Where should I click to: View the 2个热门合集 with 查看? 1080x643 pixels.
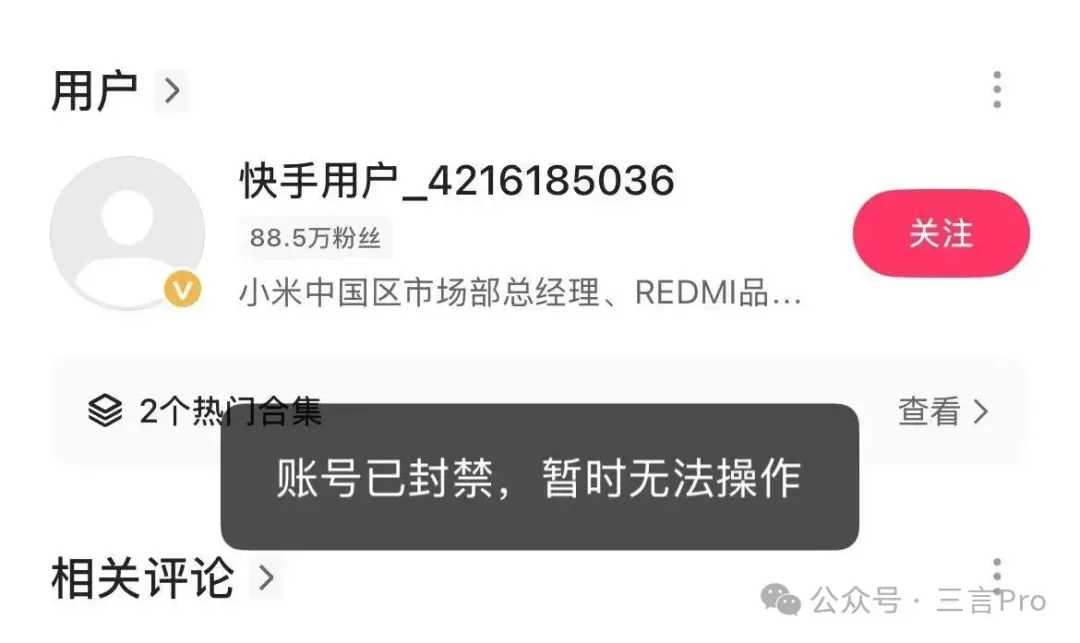pyautogui.click(x=942, y=411)
